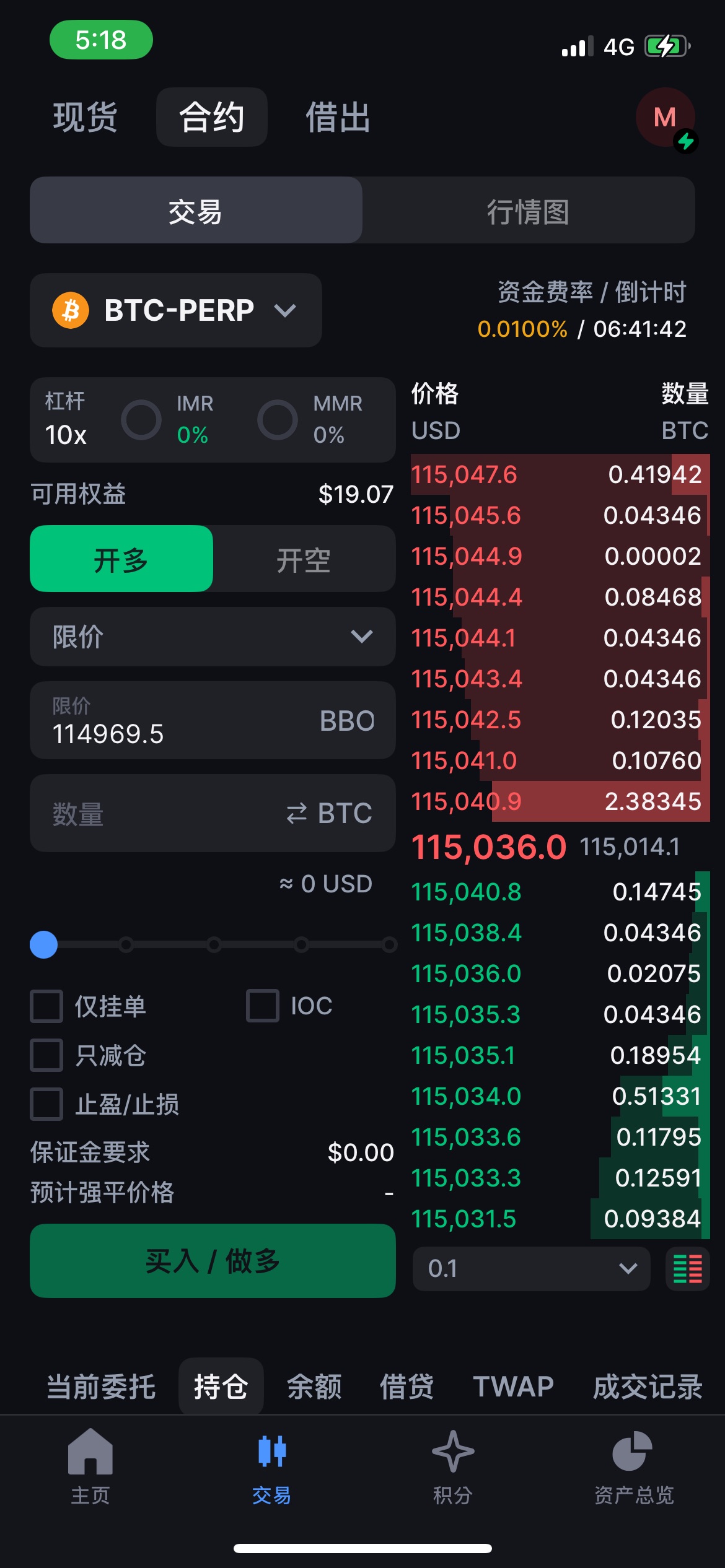Select 开空 to go short
Viewport: 725px width, 1568px height.
click(x=304, y=559)
